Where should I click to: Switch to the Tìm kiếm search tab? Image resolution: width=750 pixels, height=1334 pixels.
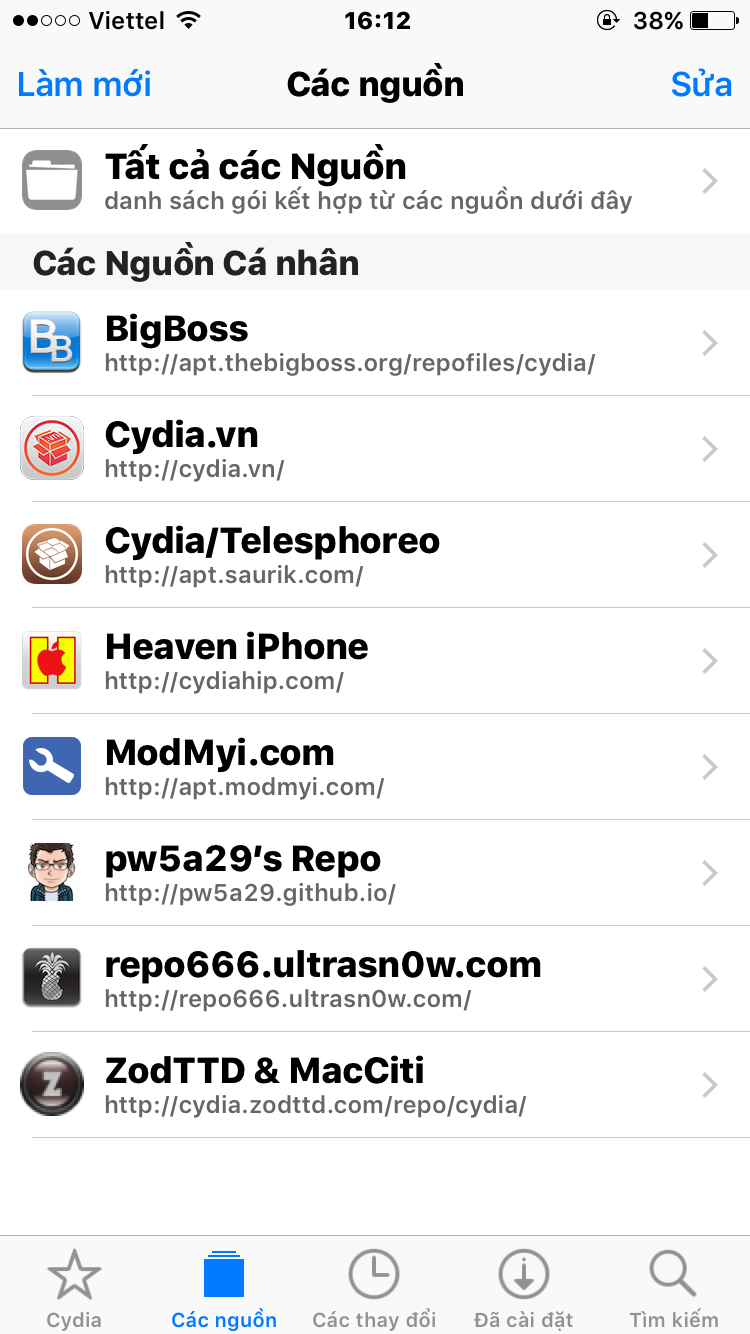tap(674, 1288)
